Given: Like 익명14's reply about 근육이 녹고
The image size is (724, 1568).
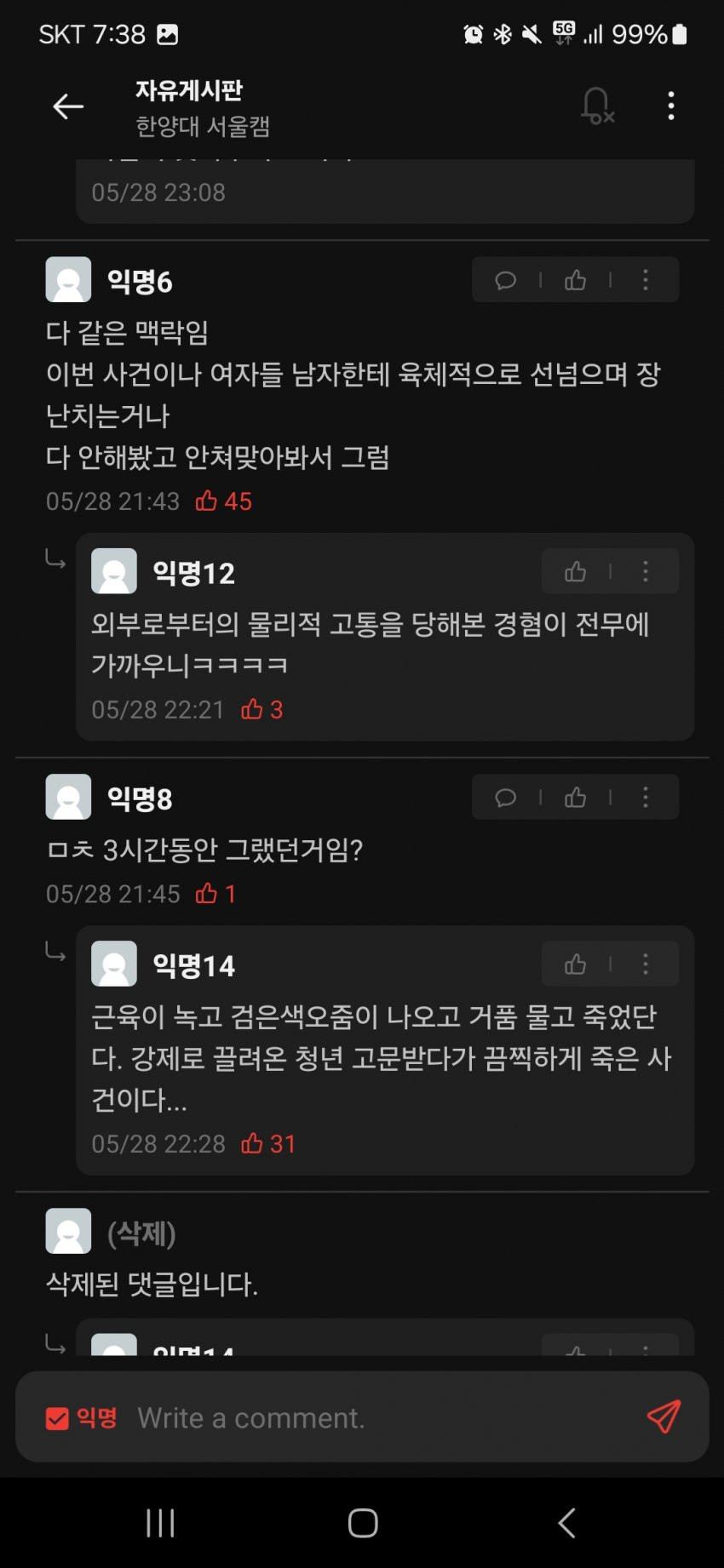Looking at the screenshot, I should point(576,964).
